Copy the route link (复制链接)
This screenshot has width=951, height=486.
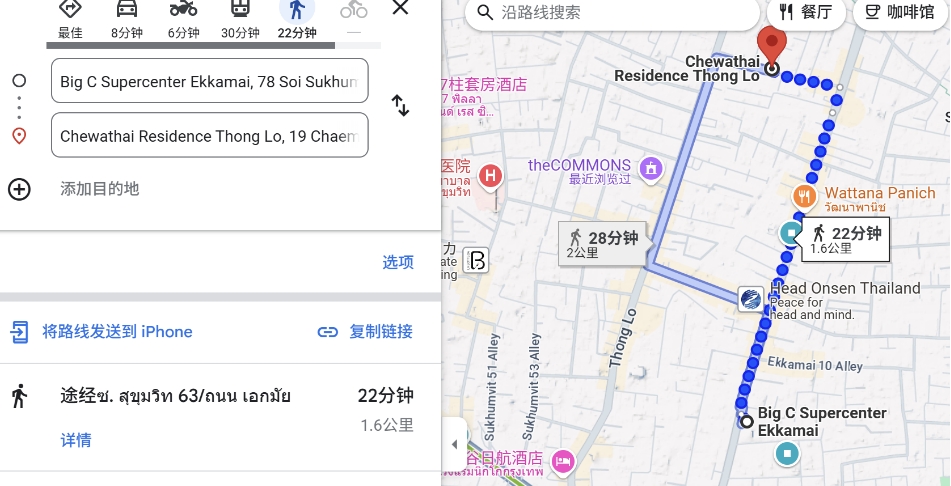366,332
